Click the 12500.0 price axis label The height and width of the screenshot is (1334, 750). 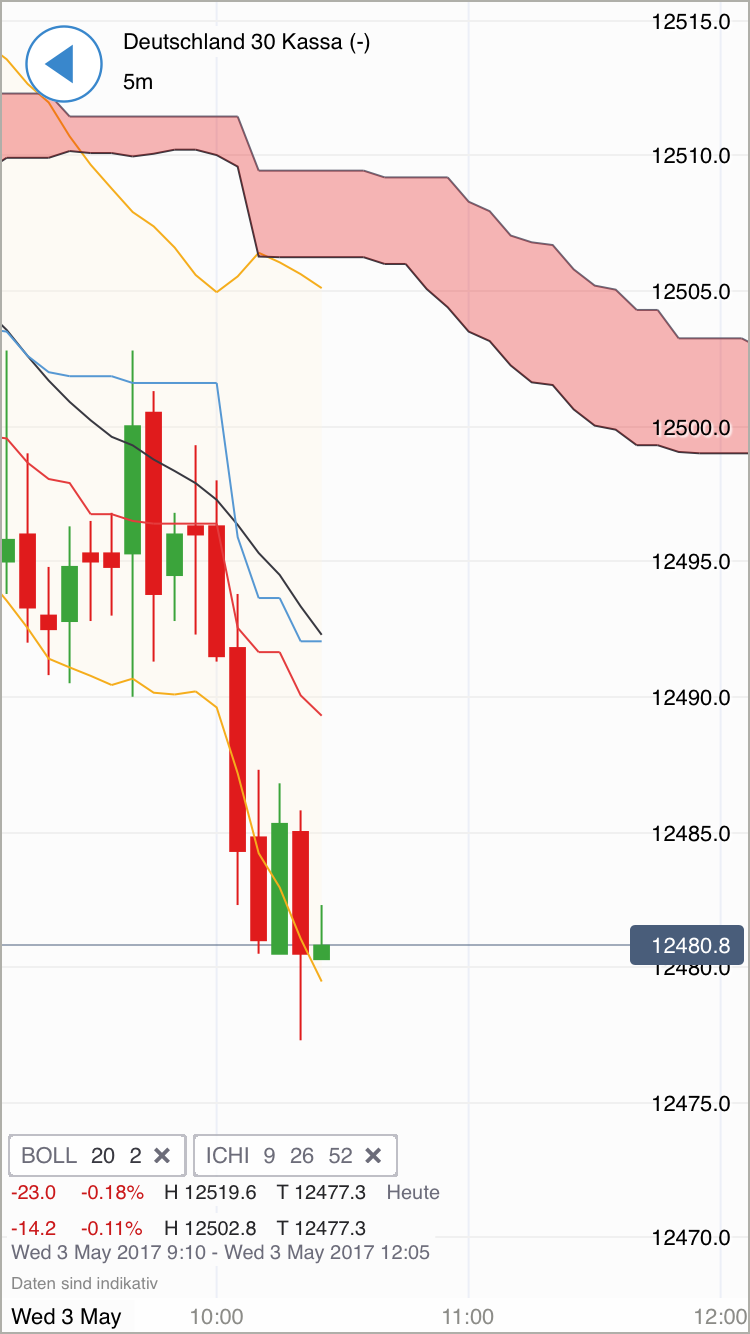[x=693, y=427]
